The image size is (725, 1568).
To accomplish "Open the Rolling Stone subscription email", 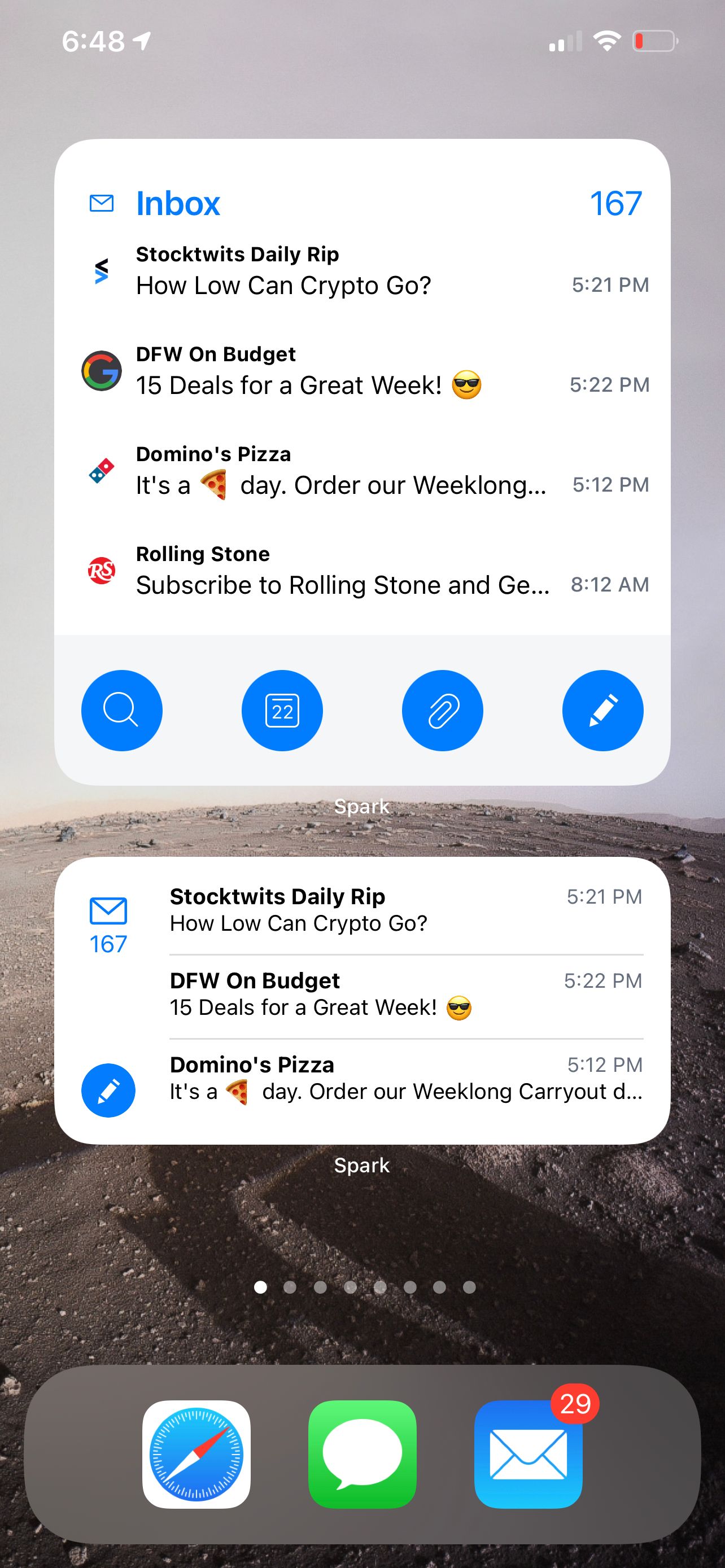I will 363,570.
